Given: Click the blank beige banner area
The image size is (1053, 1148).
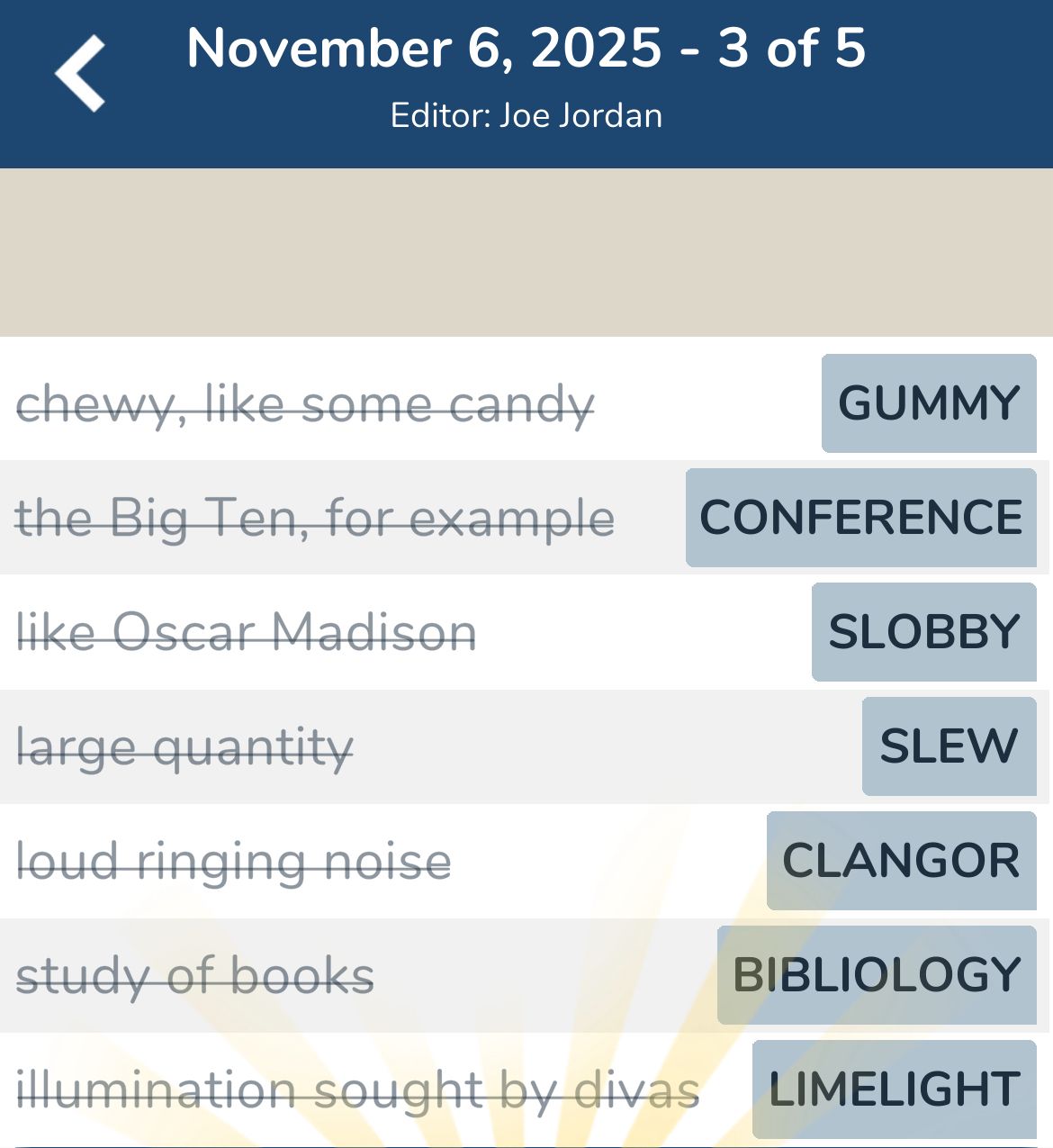Looking at the screenshot, I should point(526,252).
